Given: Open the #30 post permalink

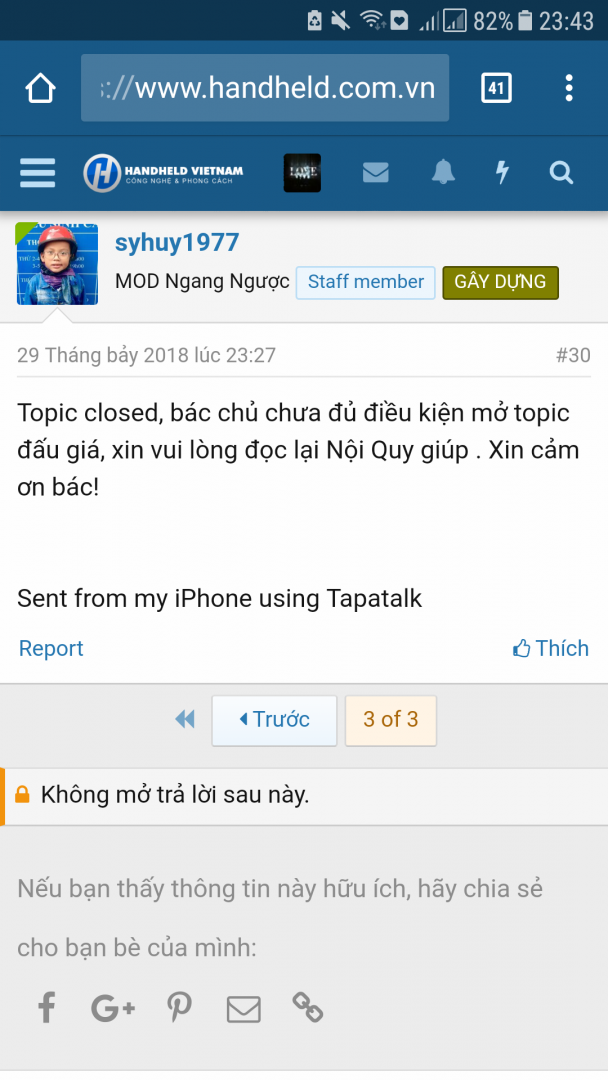Looking at the screenshot, I should (x=572, y=355).
